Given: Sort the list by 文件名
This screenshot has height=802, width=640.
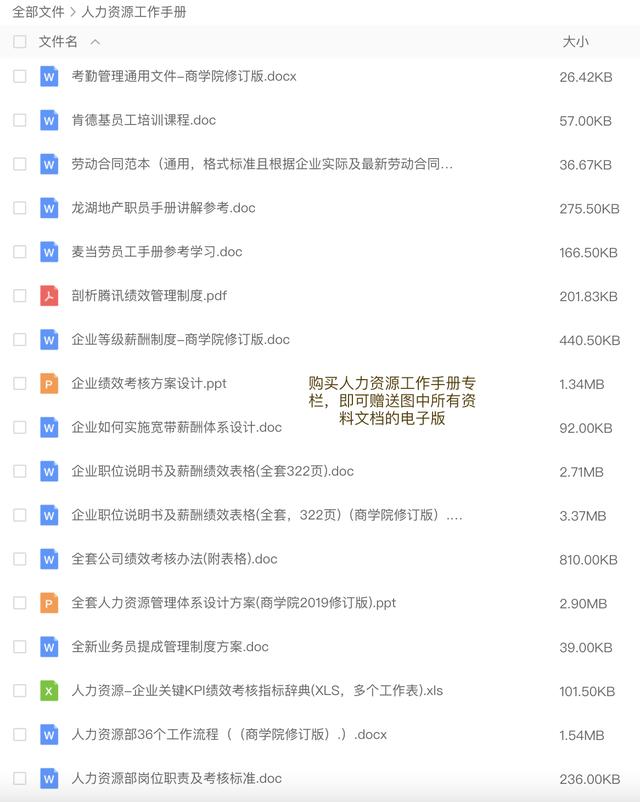Looking at the screenshot, I should (58, 42).
